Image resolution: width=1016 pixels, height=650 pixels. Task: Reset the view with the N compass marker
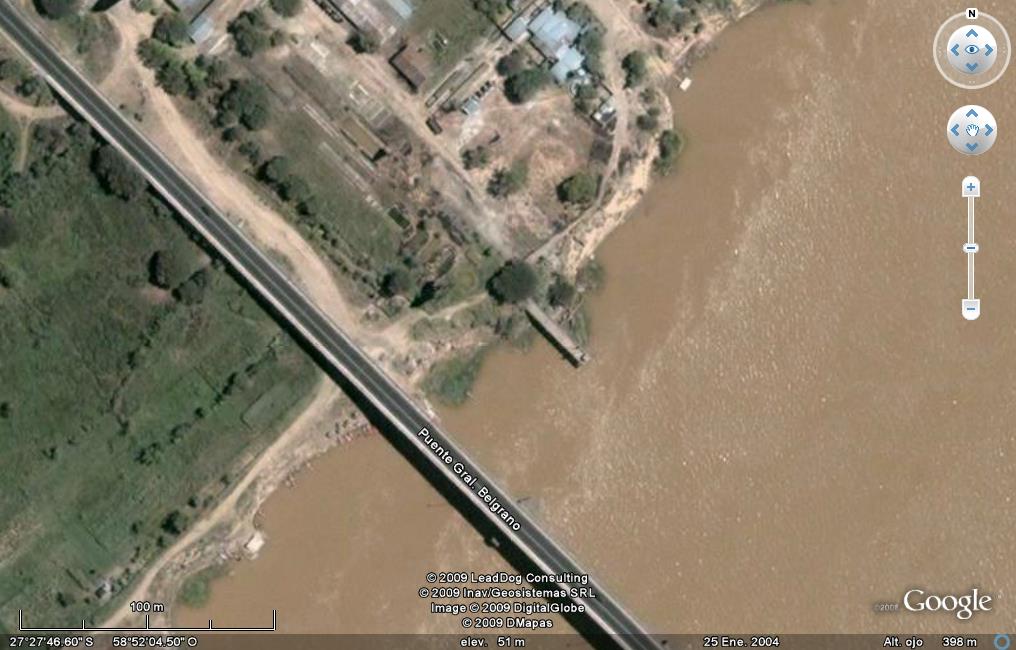pos(971,15)
